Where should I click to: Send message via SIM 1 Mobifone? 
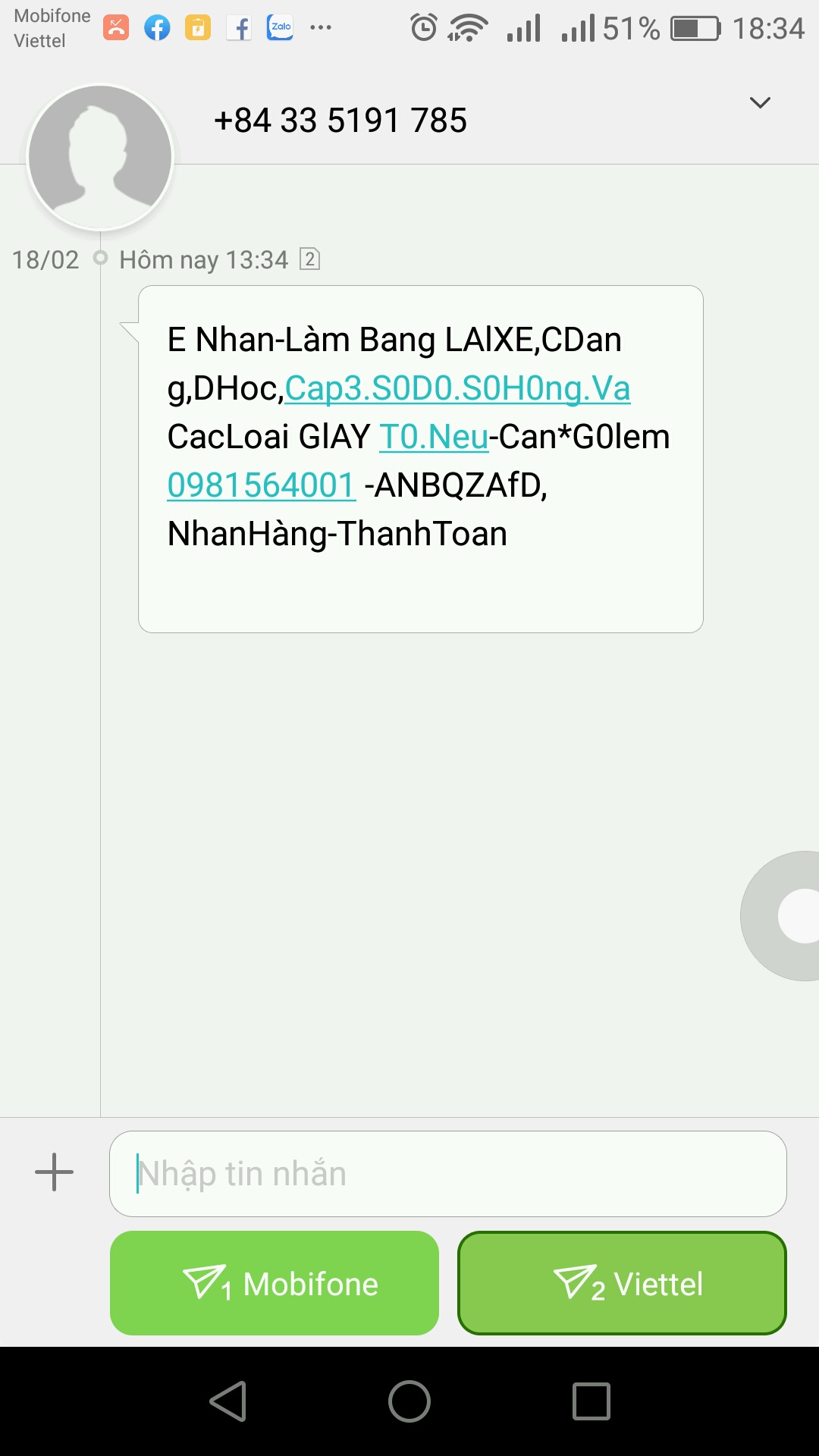pyautogui.click(x=275, y=1283)
